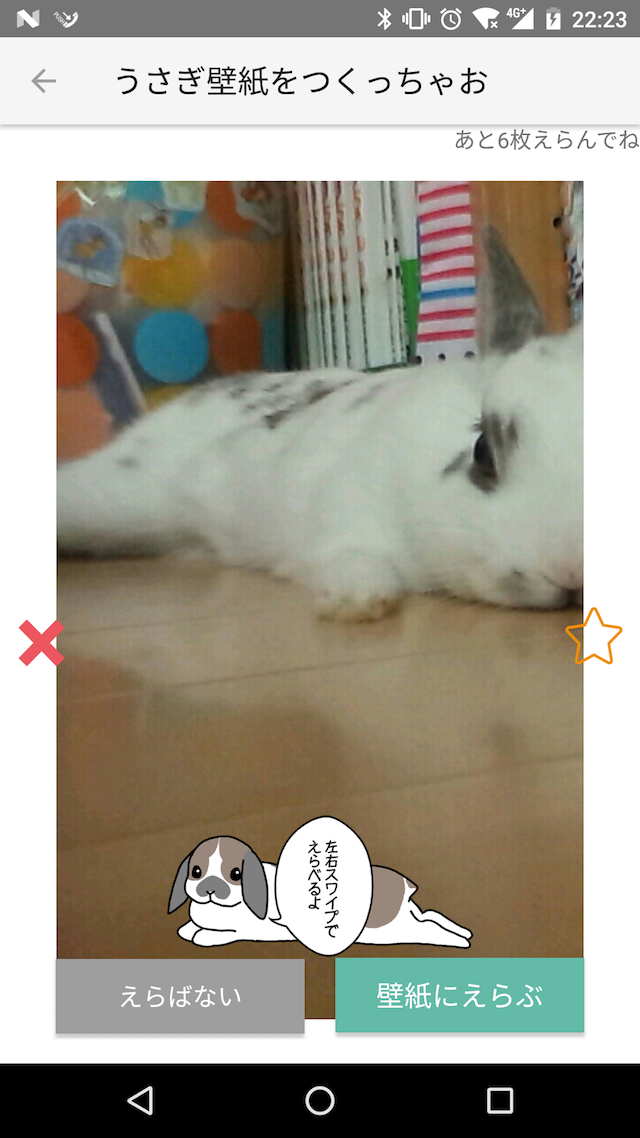Choose 壁紙にえらぶ for this photo
This screenshot has height=1138, width=640.
459,996
